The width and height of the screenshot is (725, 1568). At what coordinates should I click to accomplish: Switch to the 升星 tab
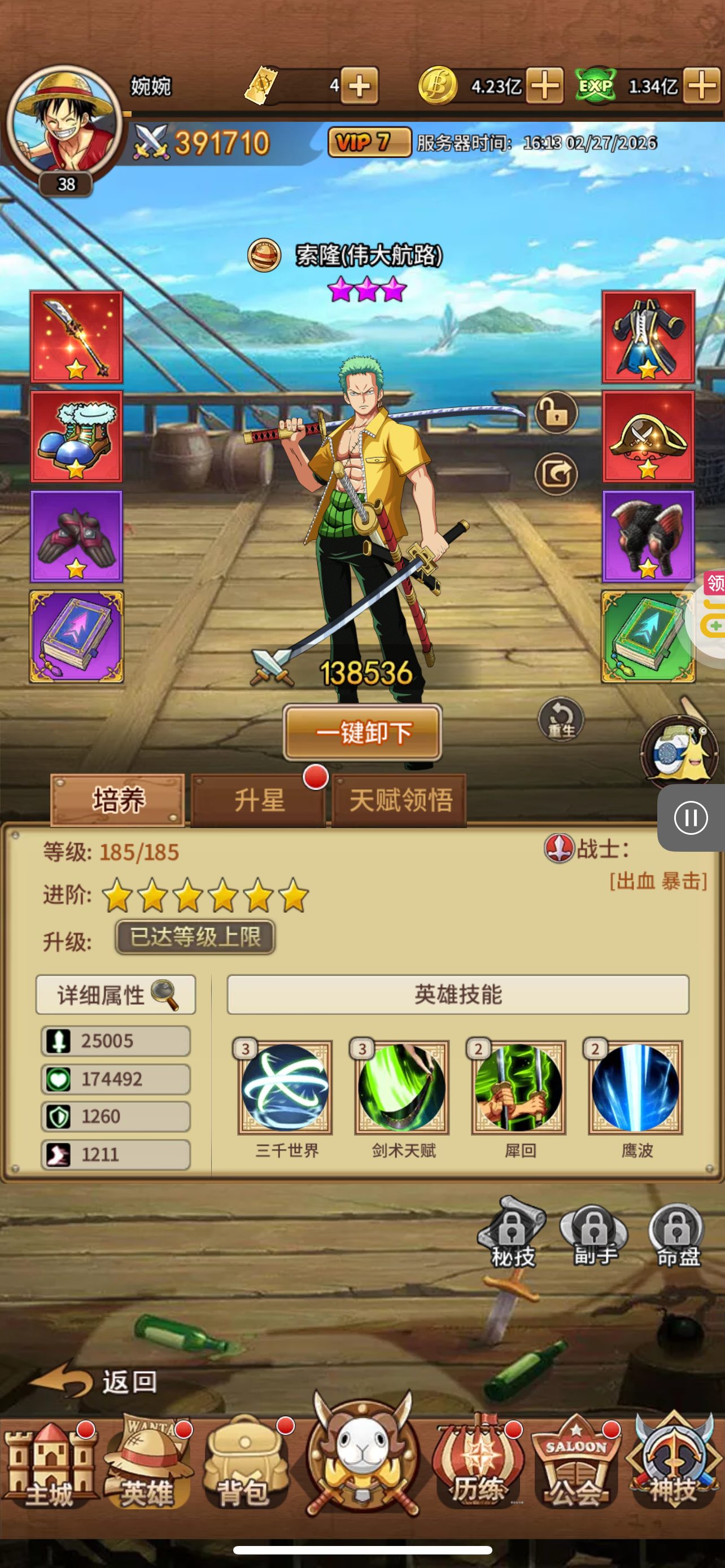click(259, 800)
